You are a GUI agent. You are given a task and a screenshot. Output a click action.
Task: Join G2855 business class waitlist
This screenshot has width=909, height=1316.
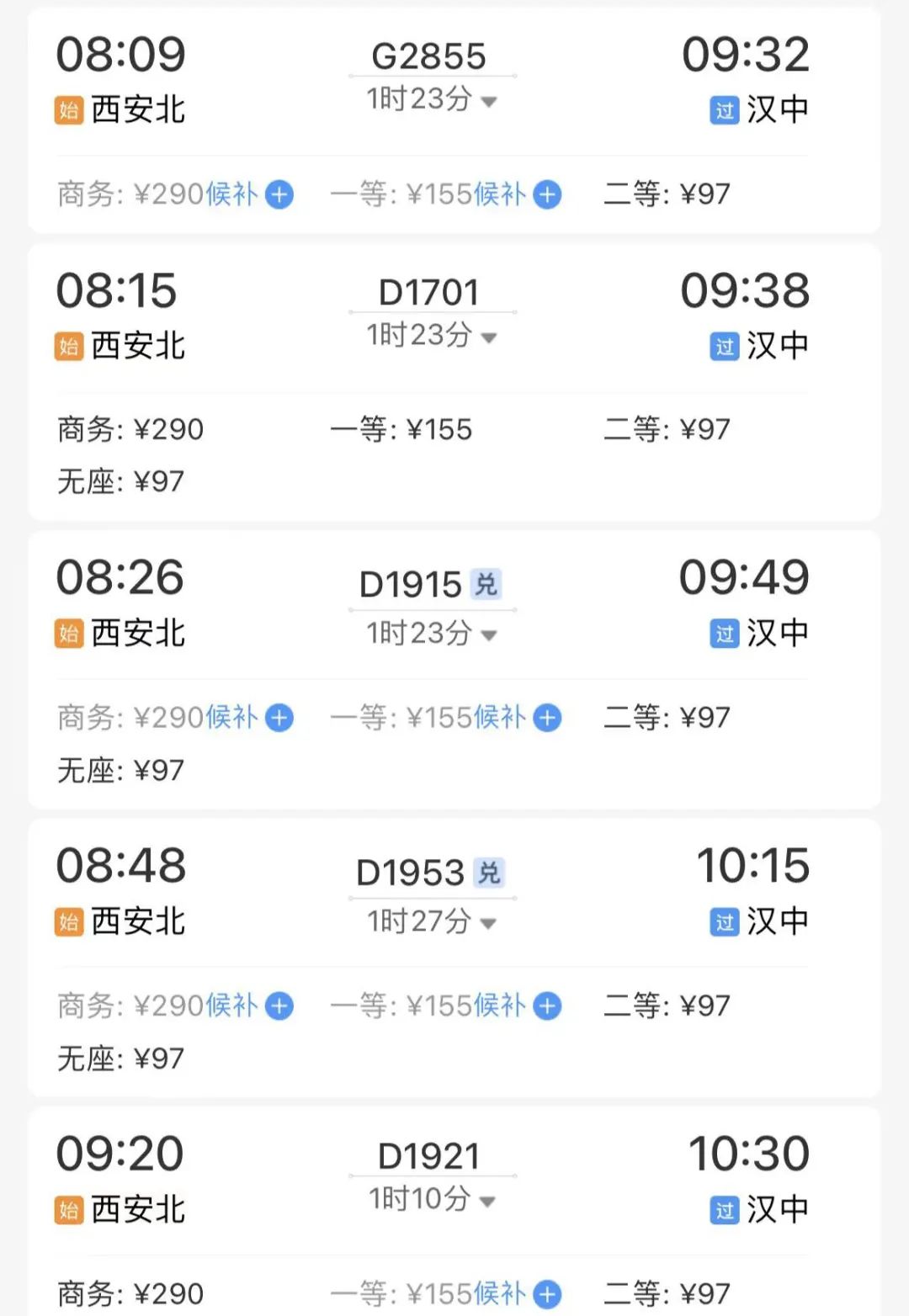[x=279, y=195]
